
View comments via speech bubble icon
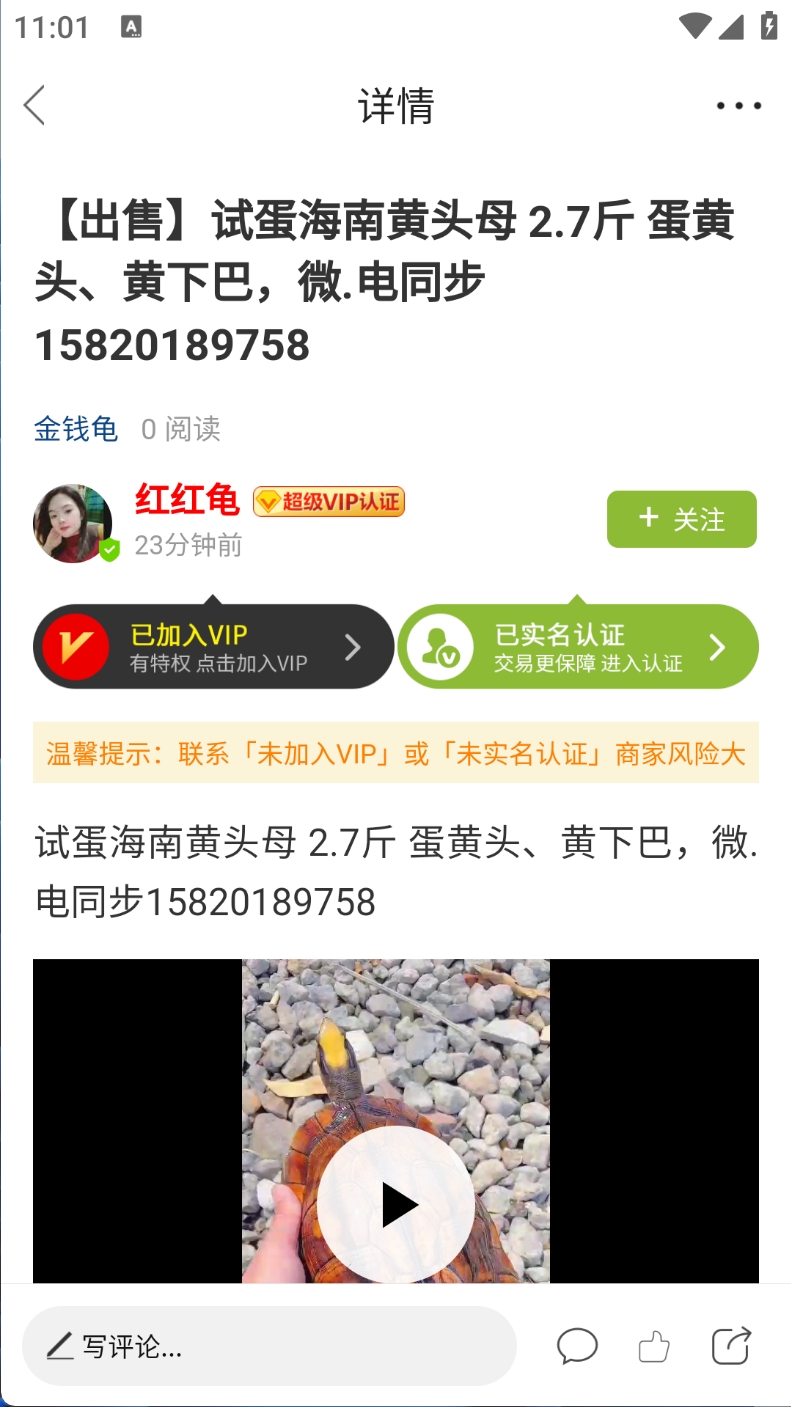[x=577, y=1346]
